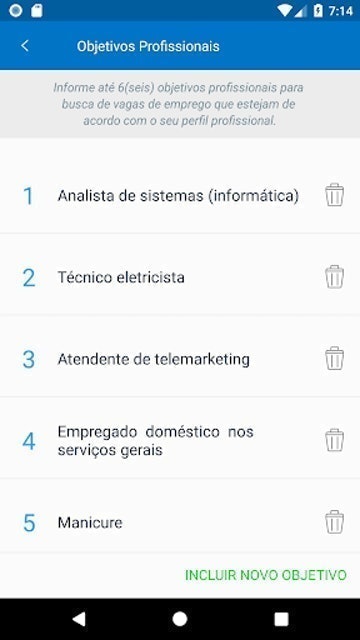Open the recent apps view

pyautogui.click(x=281, y=619)
